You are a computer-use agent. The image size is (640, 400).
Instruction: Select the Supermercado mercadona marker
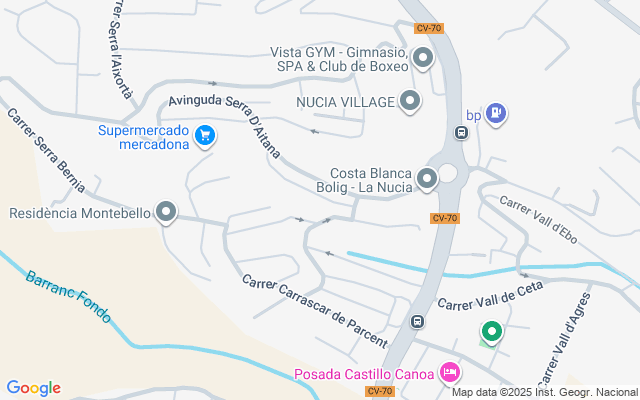pos(205,135)
